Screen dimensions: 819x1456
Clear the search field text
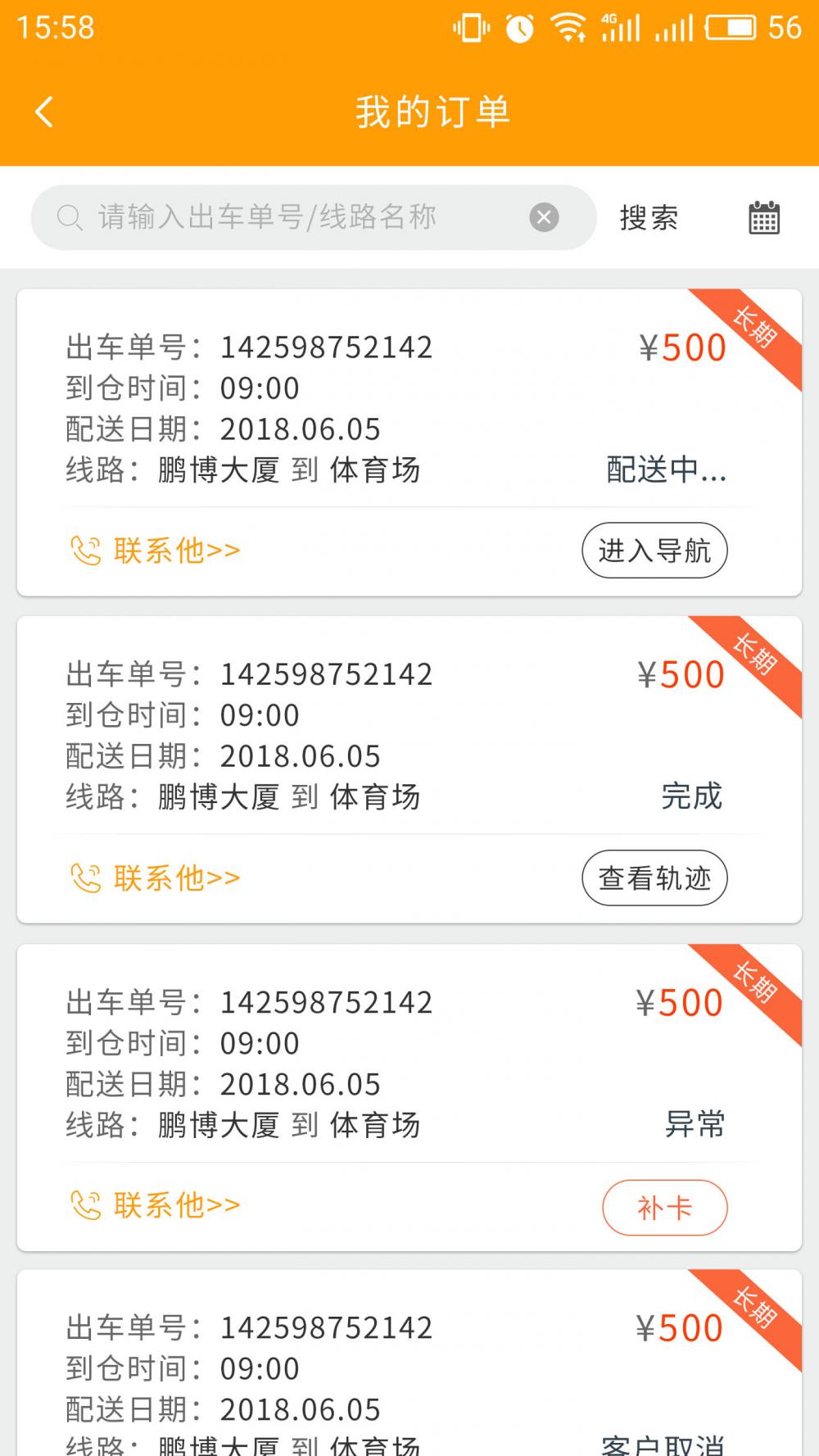(x=544, y=217)
